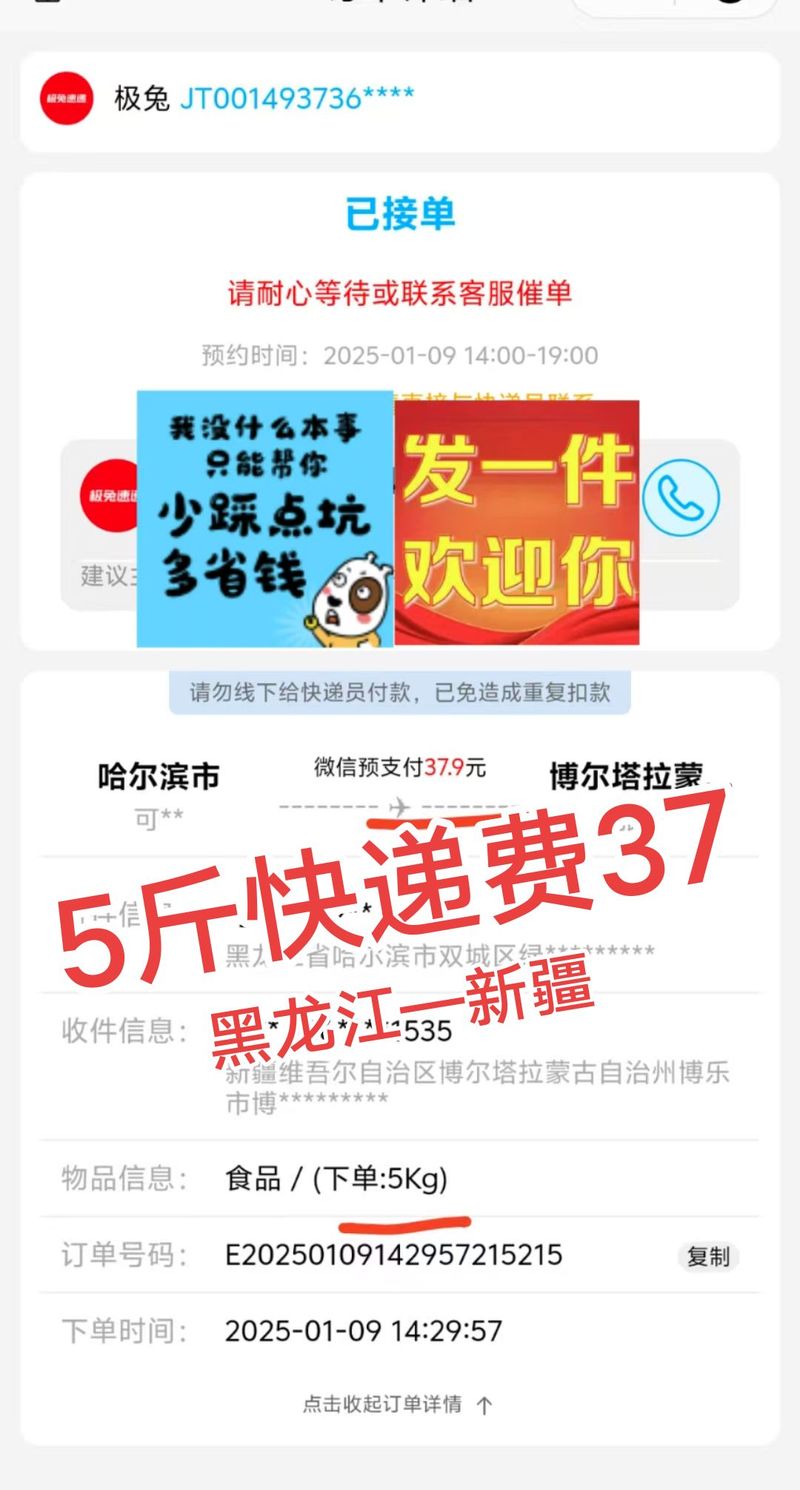Image resolution: width=800 pixels, height=1490 pixels.
Task: Open tracking number JT001493736****
Action: click(300, 97)
